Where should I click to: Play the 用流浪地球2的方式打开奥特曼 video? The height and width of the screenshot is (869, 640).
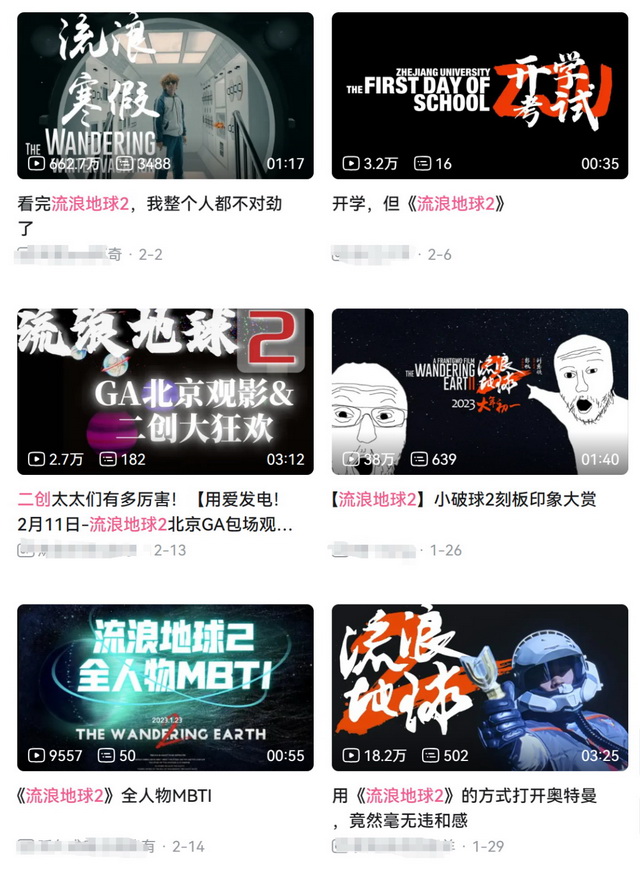pos(480,687)
